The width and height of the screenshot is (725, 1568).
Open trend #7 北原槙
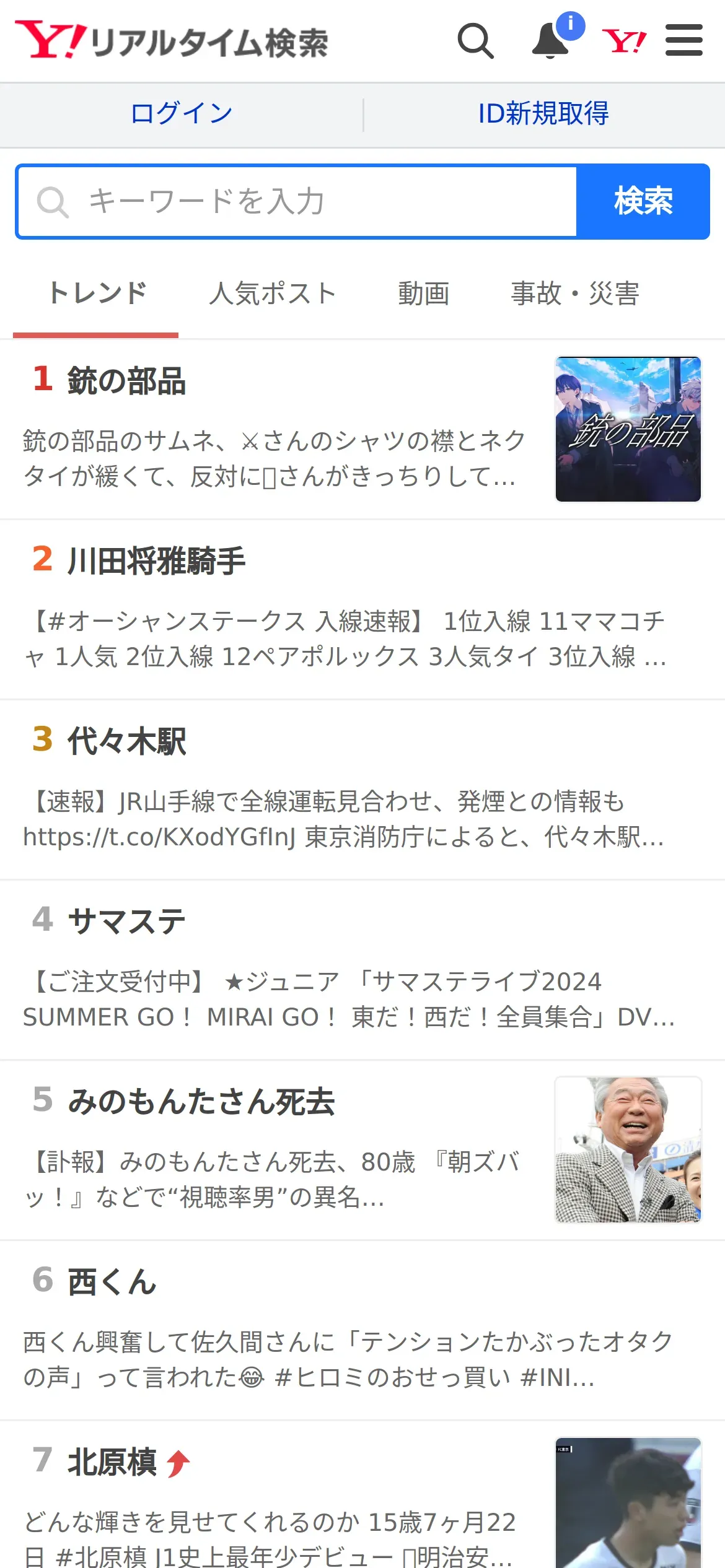coord(112,1461)
